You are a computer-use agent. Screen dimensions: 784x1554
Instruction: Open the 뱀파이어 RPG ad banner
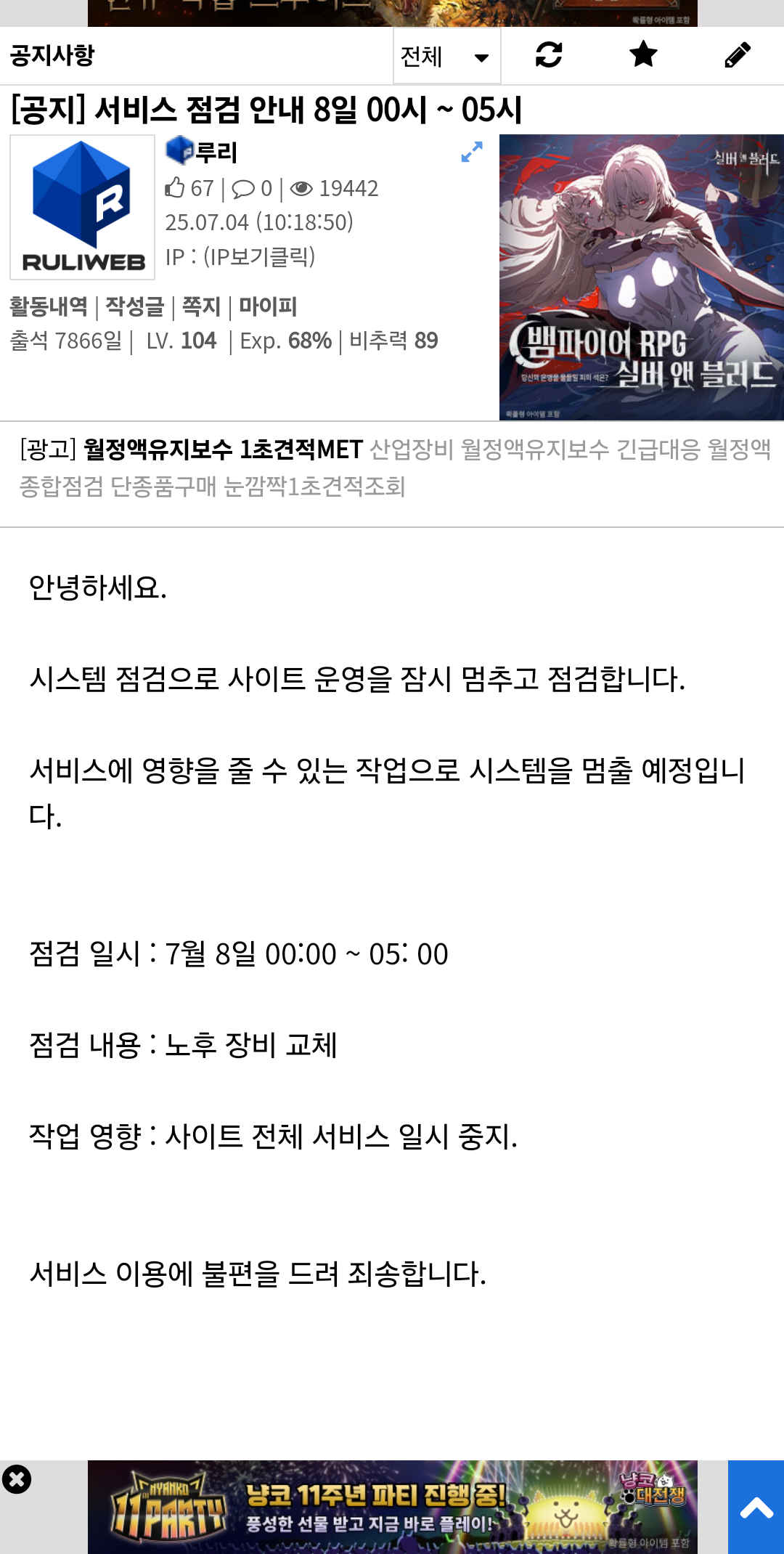641,277
